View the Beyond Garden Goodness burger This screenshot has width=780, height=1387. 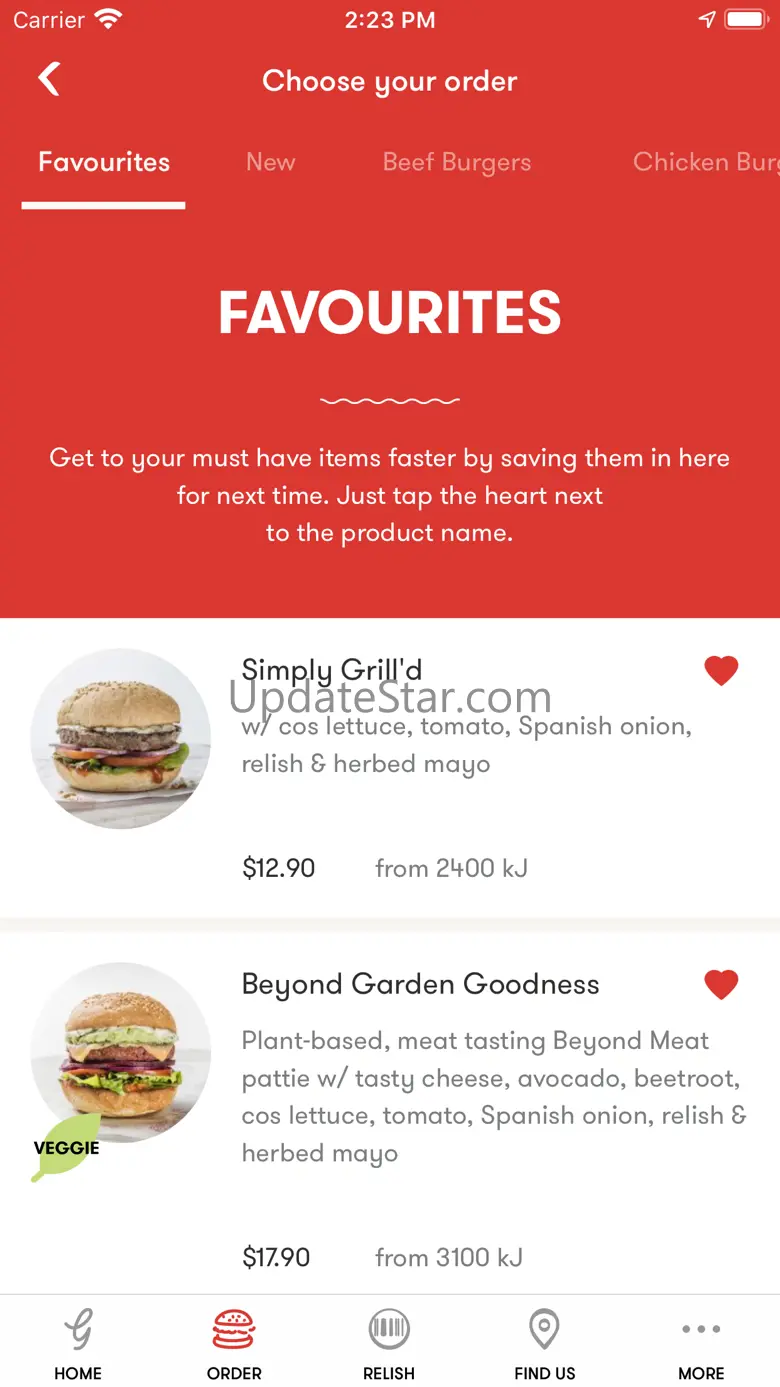[x=420, y=984]
